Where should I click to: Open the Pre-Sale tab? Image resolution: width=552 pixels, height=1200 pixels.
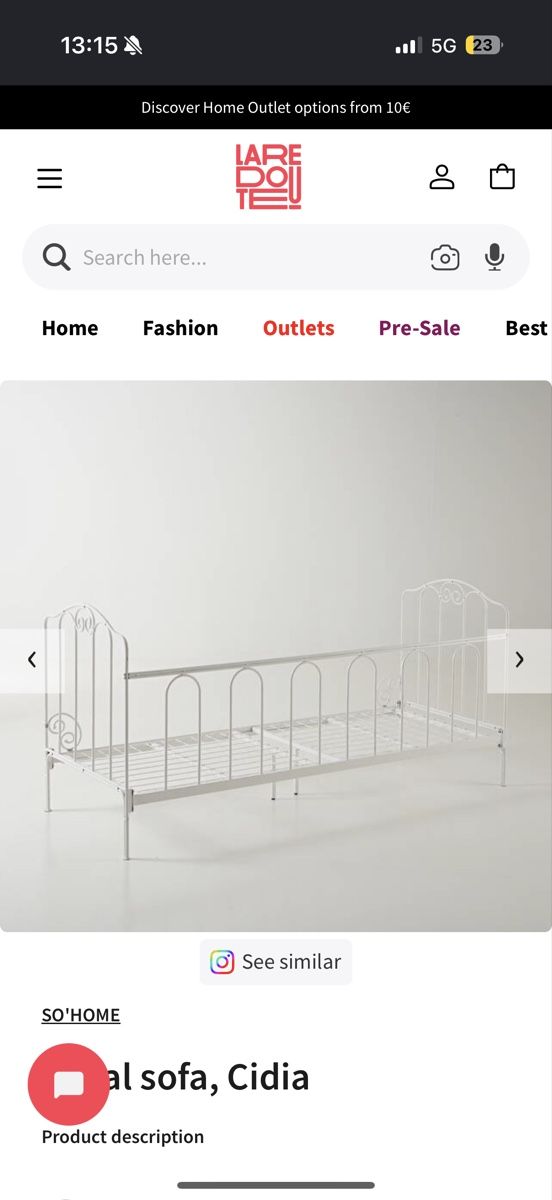point(419,328)
